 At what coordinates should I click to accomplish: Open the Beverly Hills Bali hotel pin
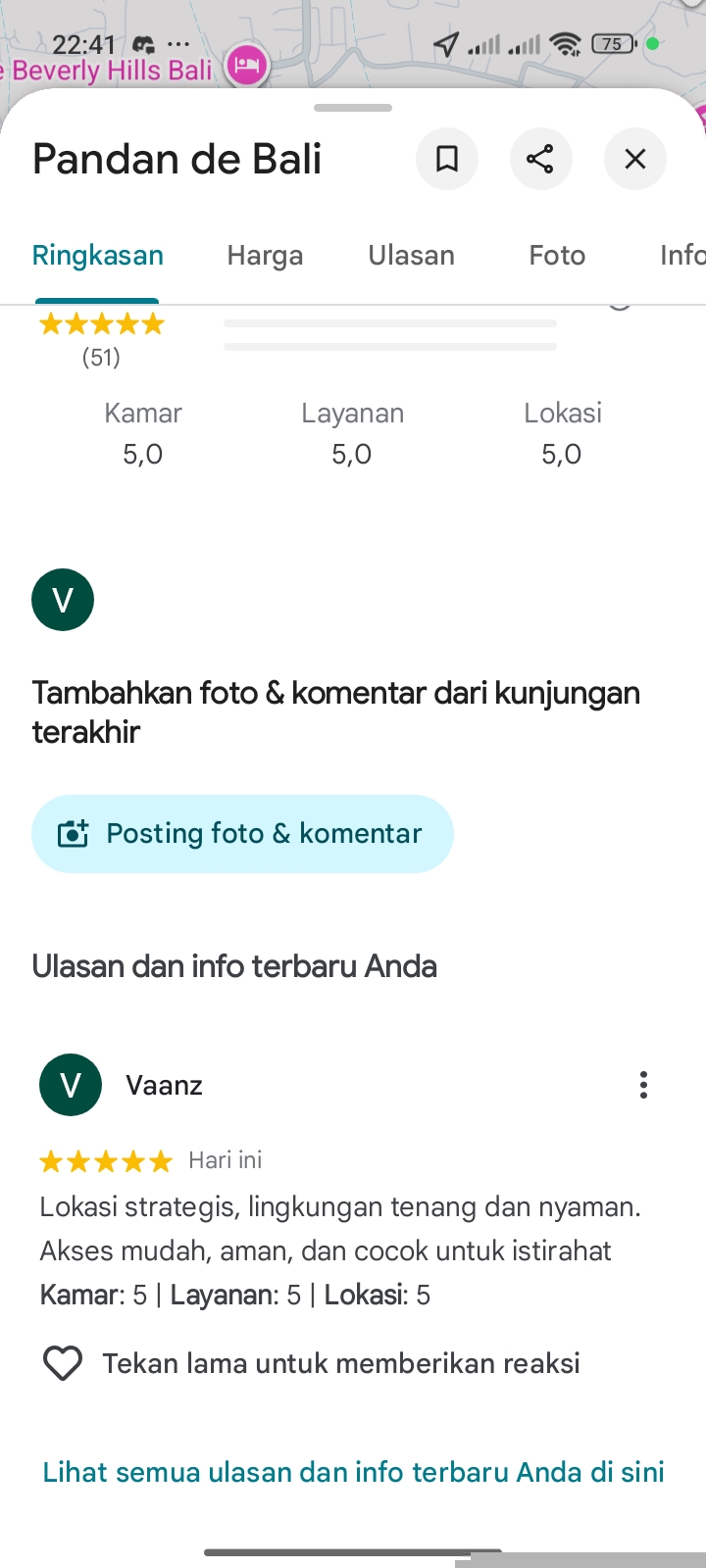[x=246, y=67]
